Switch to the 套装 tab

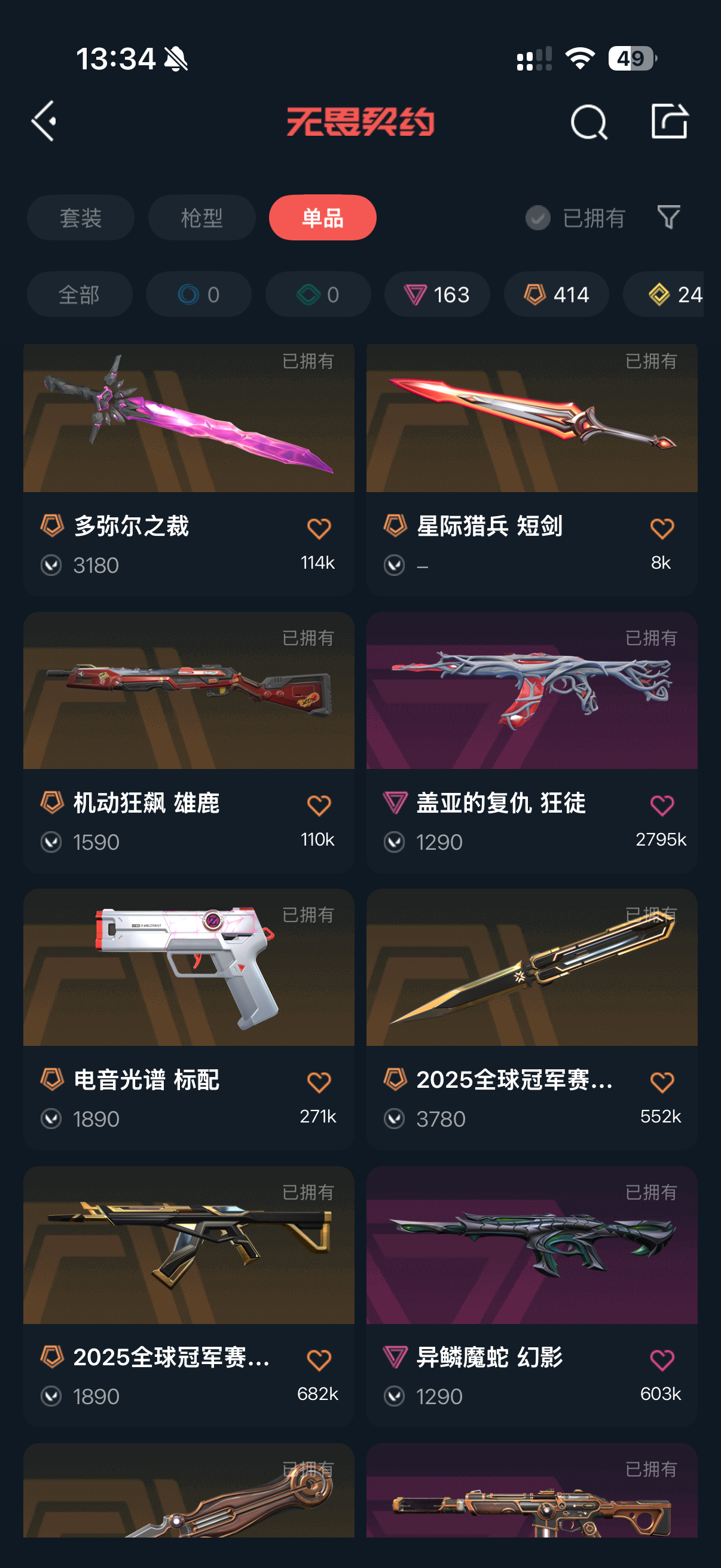80,218
